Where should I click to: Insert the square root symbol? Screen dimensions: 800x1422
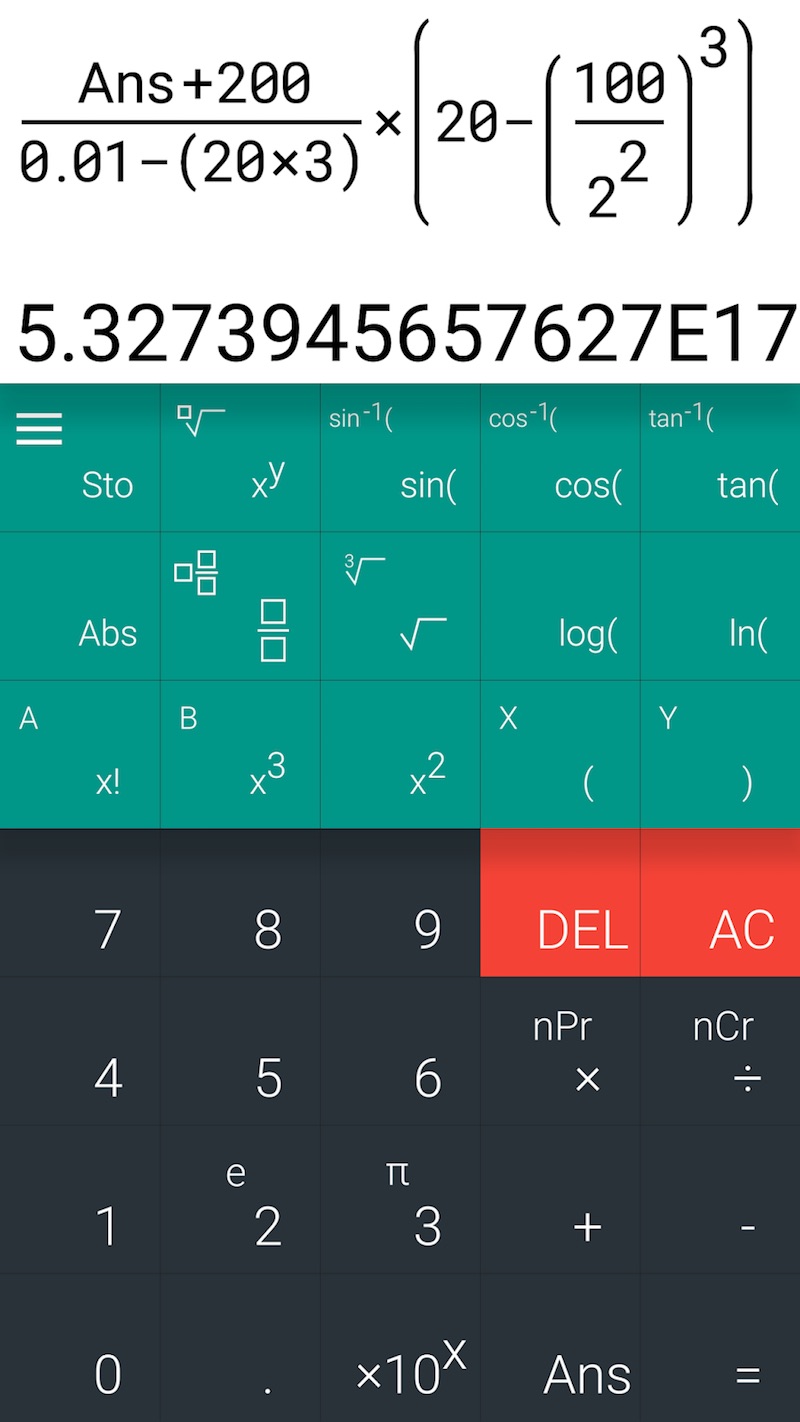(400, 606)
